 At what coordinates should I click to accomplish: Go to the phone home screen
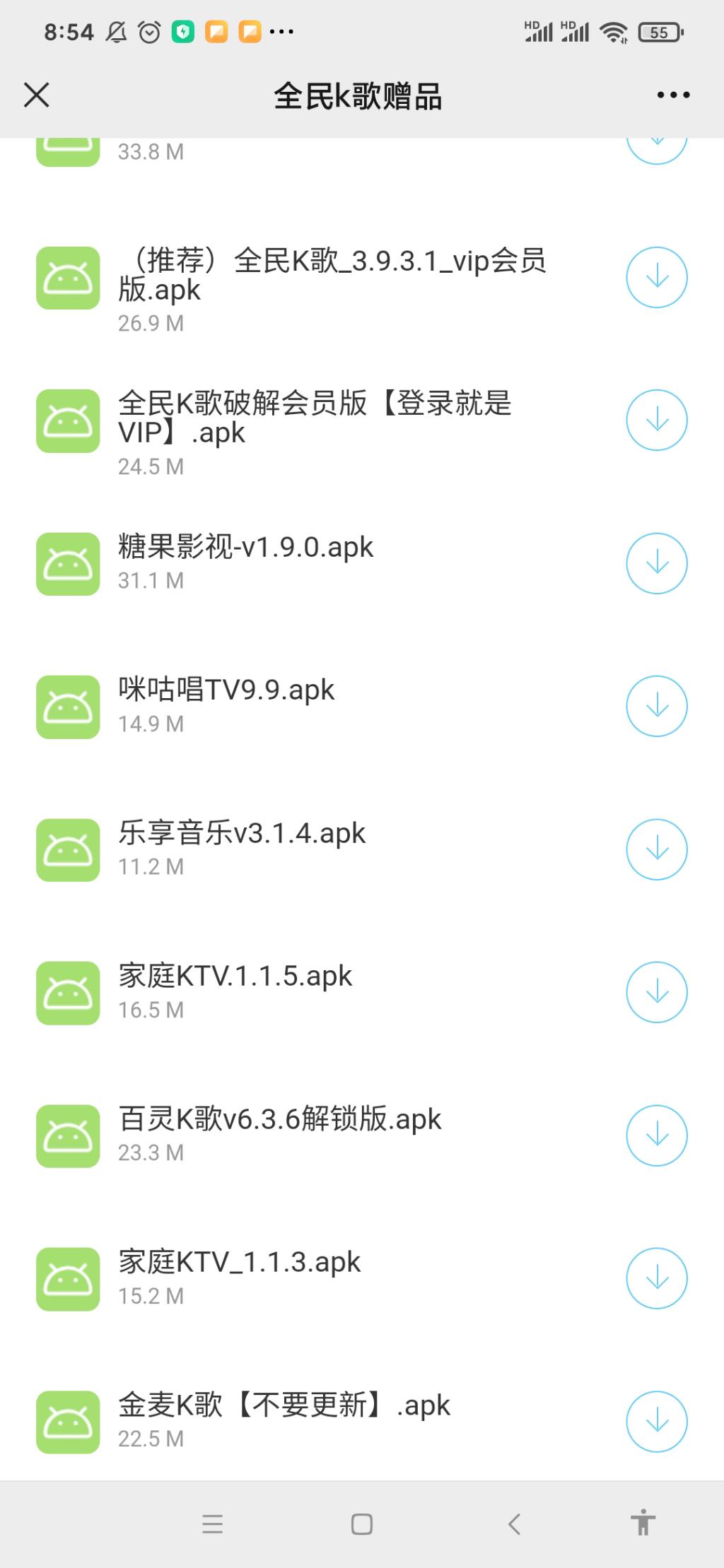coord(361,1524)
